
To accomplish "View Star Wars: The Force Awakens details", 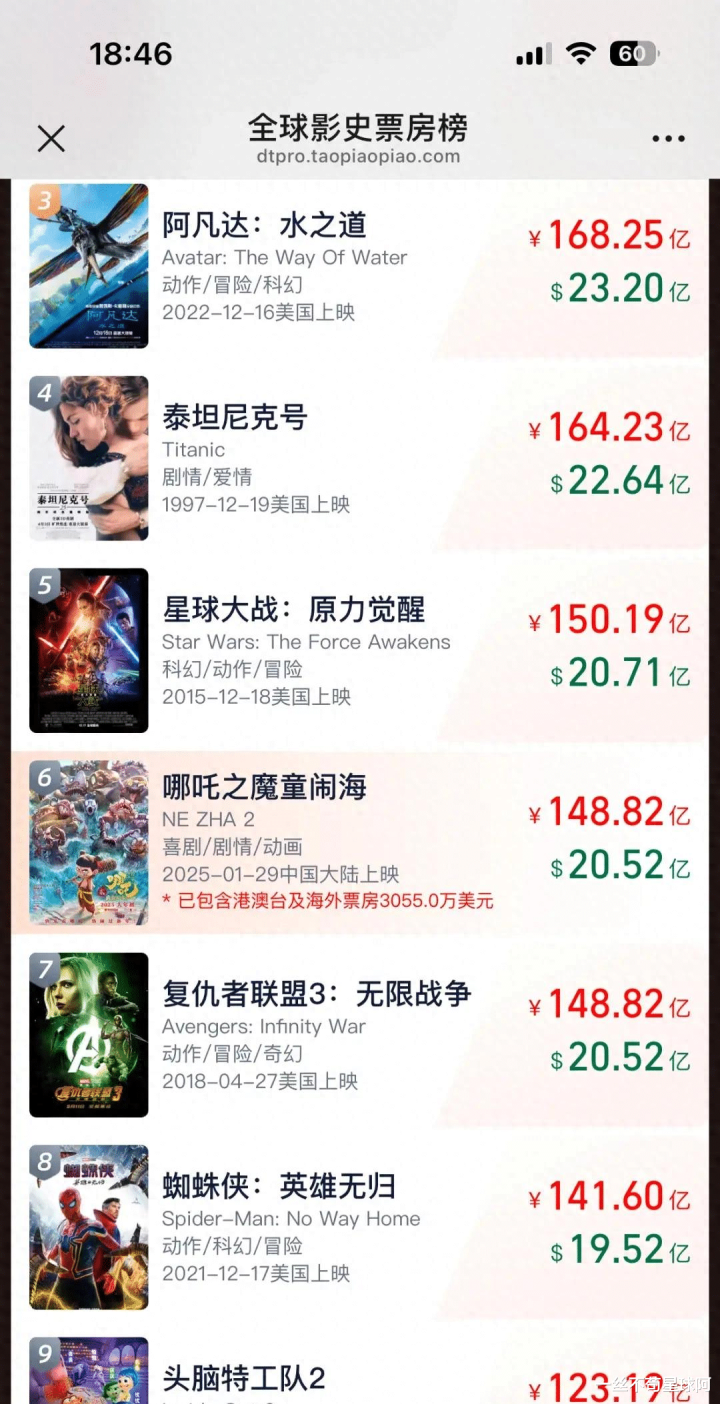I will pyautogui.click(x=360, y=650).
